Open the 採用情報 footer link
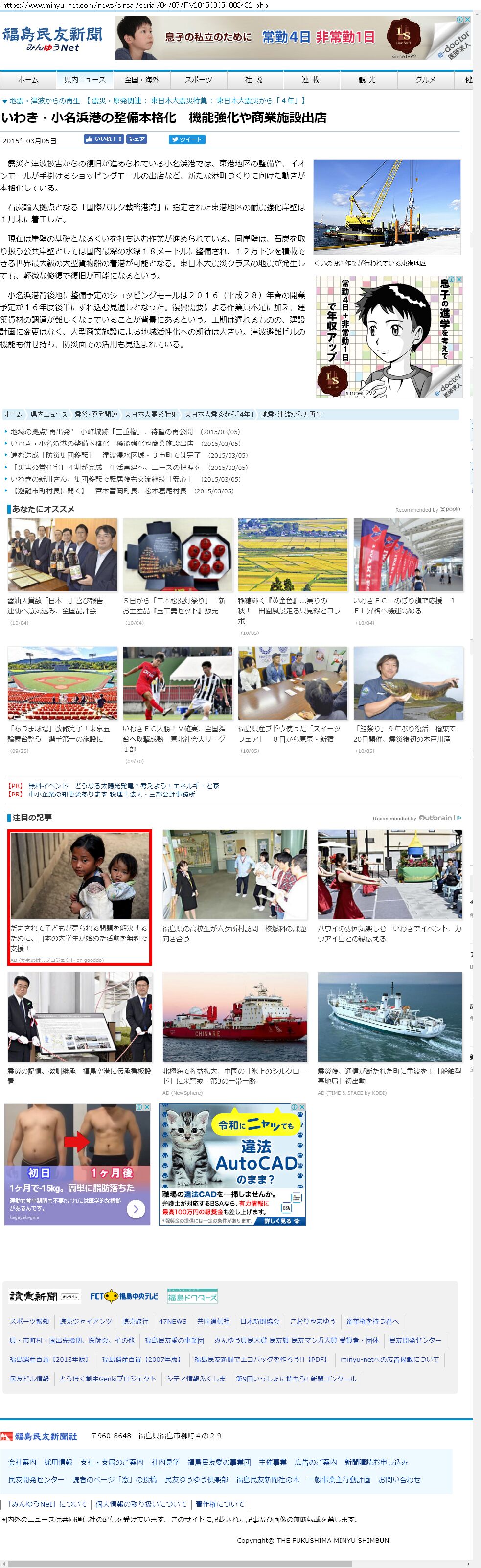 (58, 1462)
